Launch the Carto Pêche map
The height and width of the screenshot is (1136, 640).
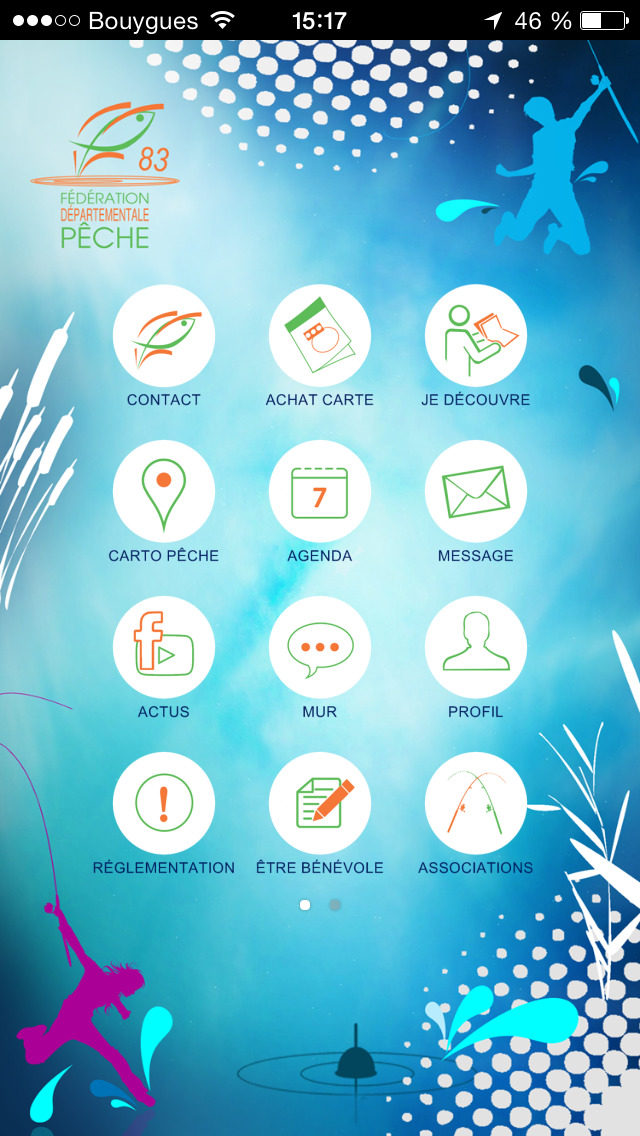(163, 491)
